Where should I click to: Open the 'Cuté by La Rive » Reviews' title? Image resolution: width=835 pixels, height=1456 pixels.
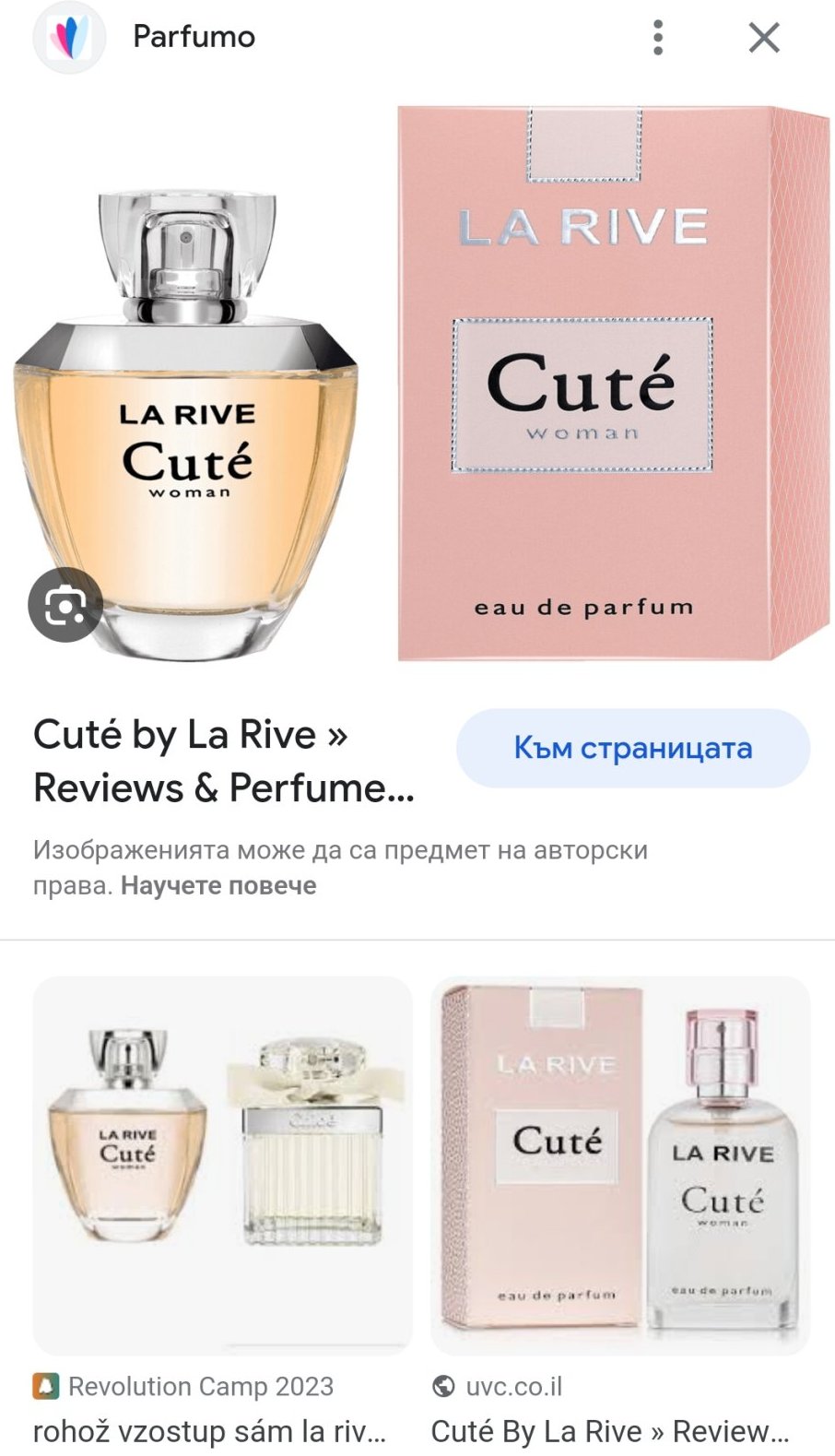click(224, 761)
